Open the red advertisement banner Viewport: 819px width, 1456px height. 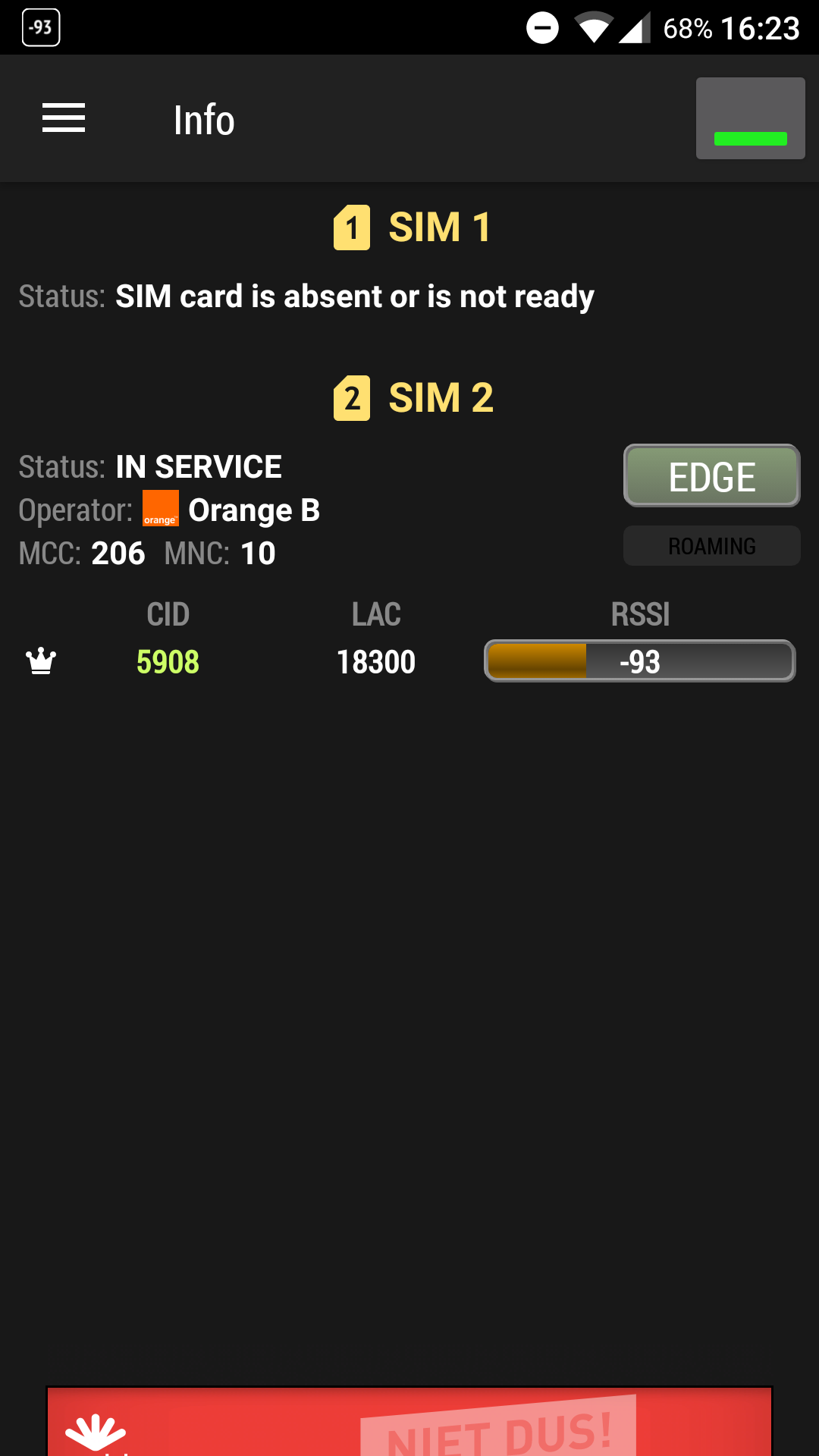click(409, 1422)
